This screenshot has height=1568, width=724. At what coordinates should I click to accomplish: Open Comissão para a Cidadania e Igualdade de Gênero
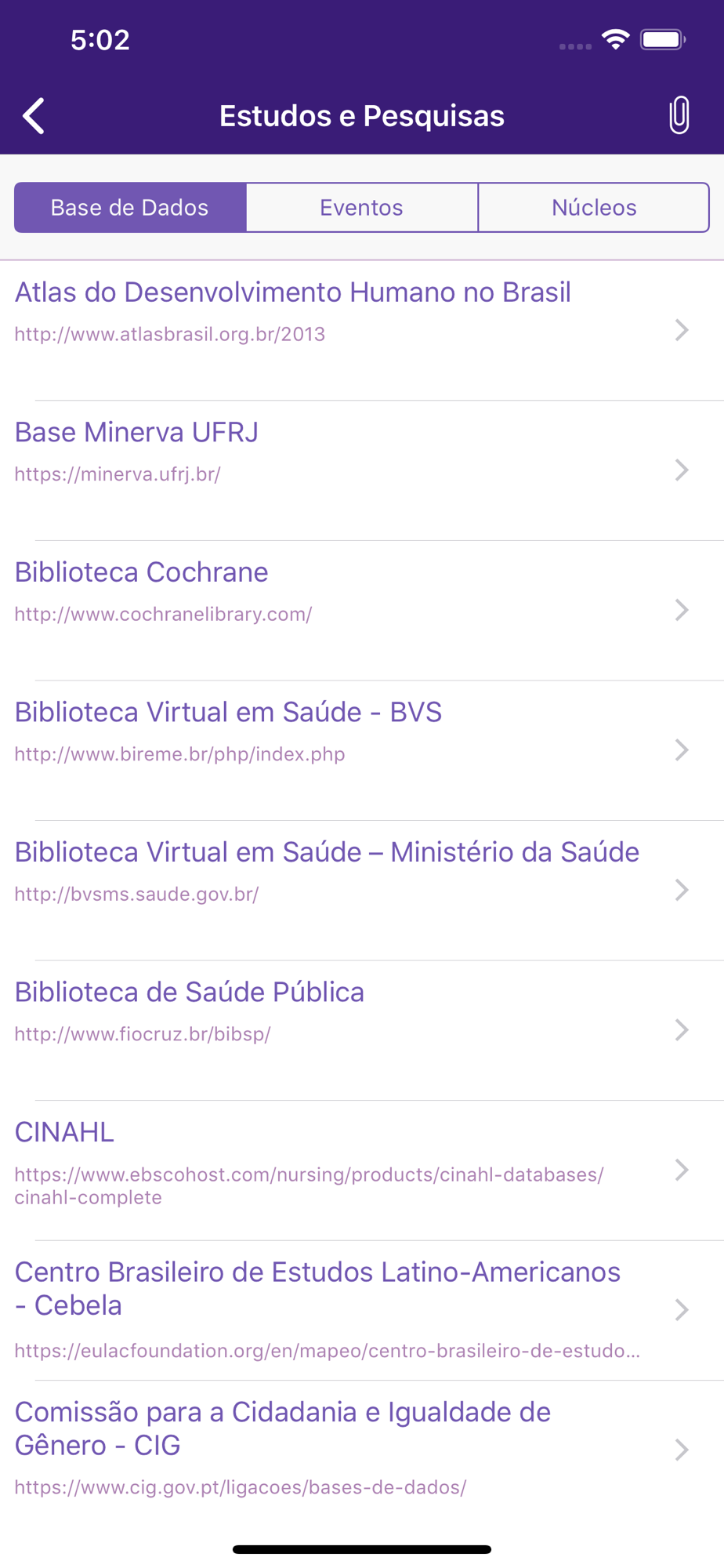(x=362, y=1450)
